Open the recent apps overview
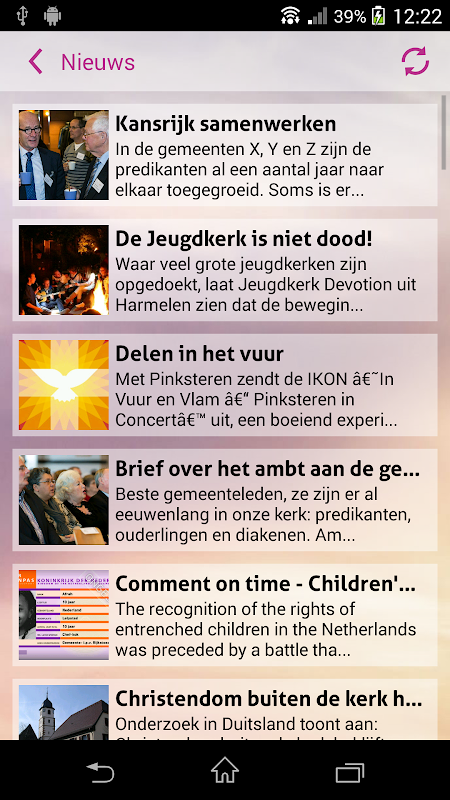This screenshot has width=450, height=800. click(350, 771)
